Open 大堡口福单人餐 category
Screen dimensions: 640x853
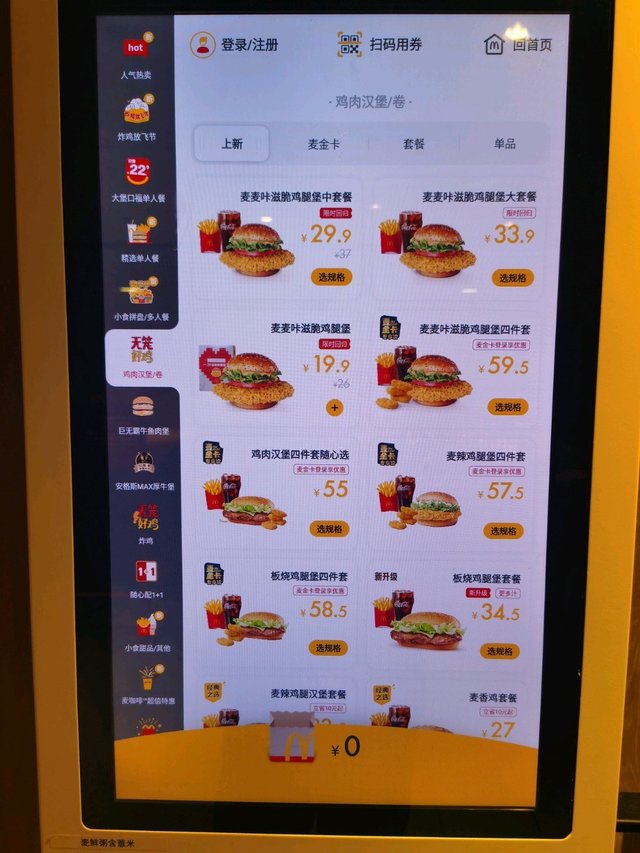click(138, 180)
